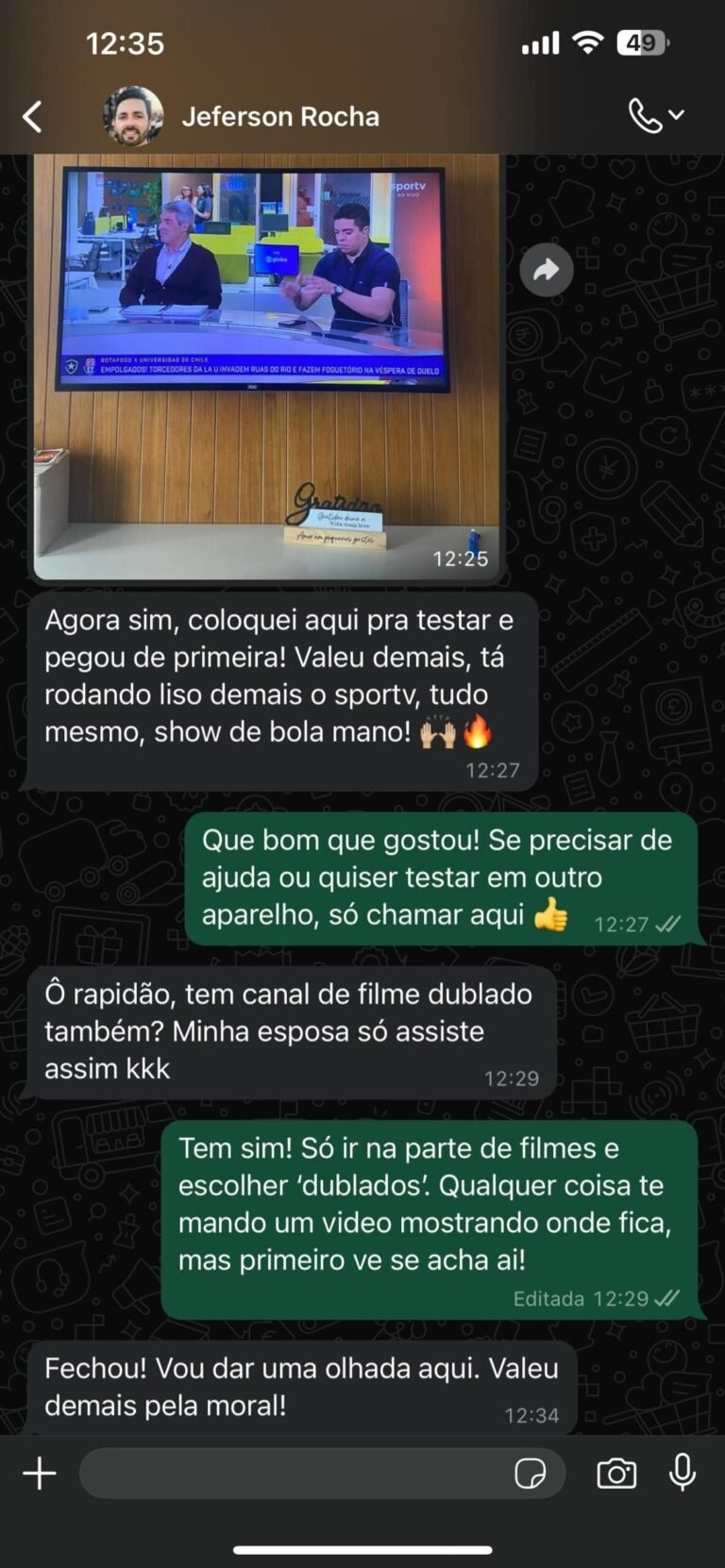
Task: Open the voice call icon for Jeferson Rocha
Action: click(646, 115)
